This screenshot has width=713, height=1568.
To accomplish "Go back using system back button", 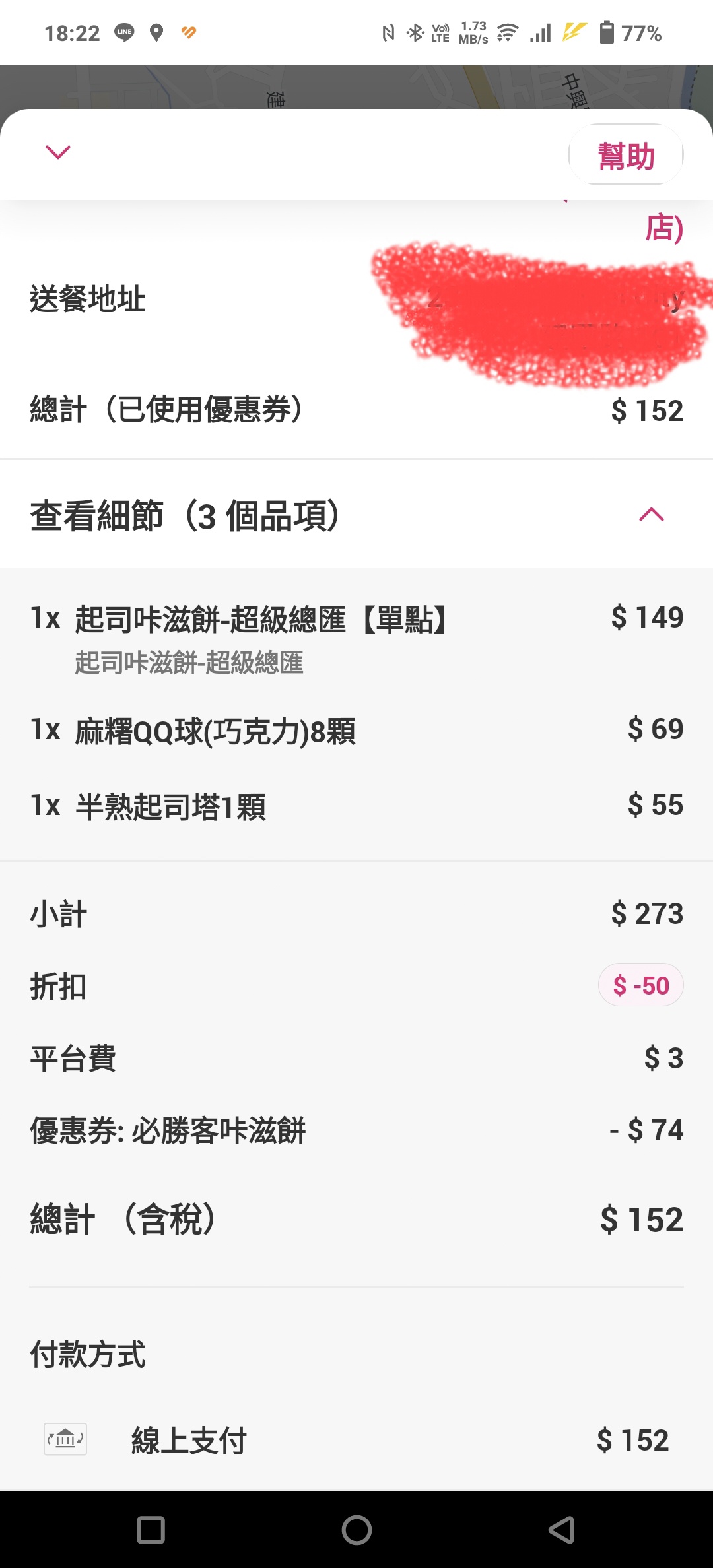I will pyautogui.click(x=561, y=1529).
